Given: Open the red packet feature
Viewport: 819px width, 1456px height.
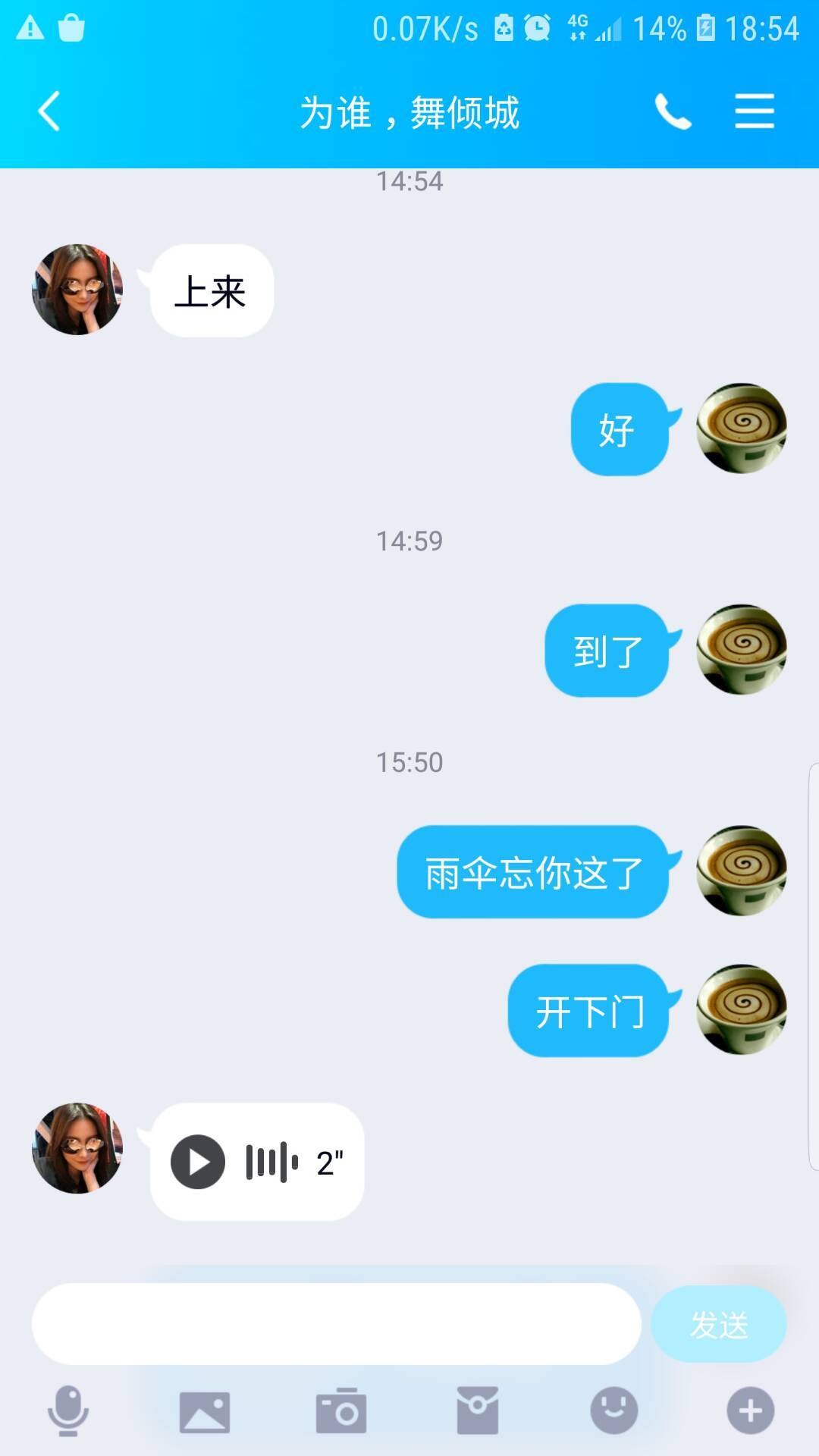Looking at the screenshot, I should 478,1409.
